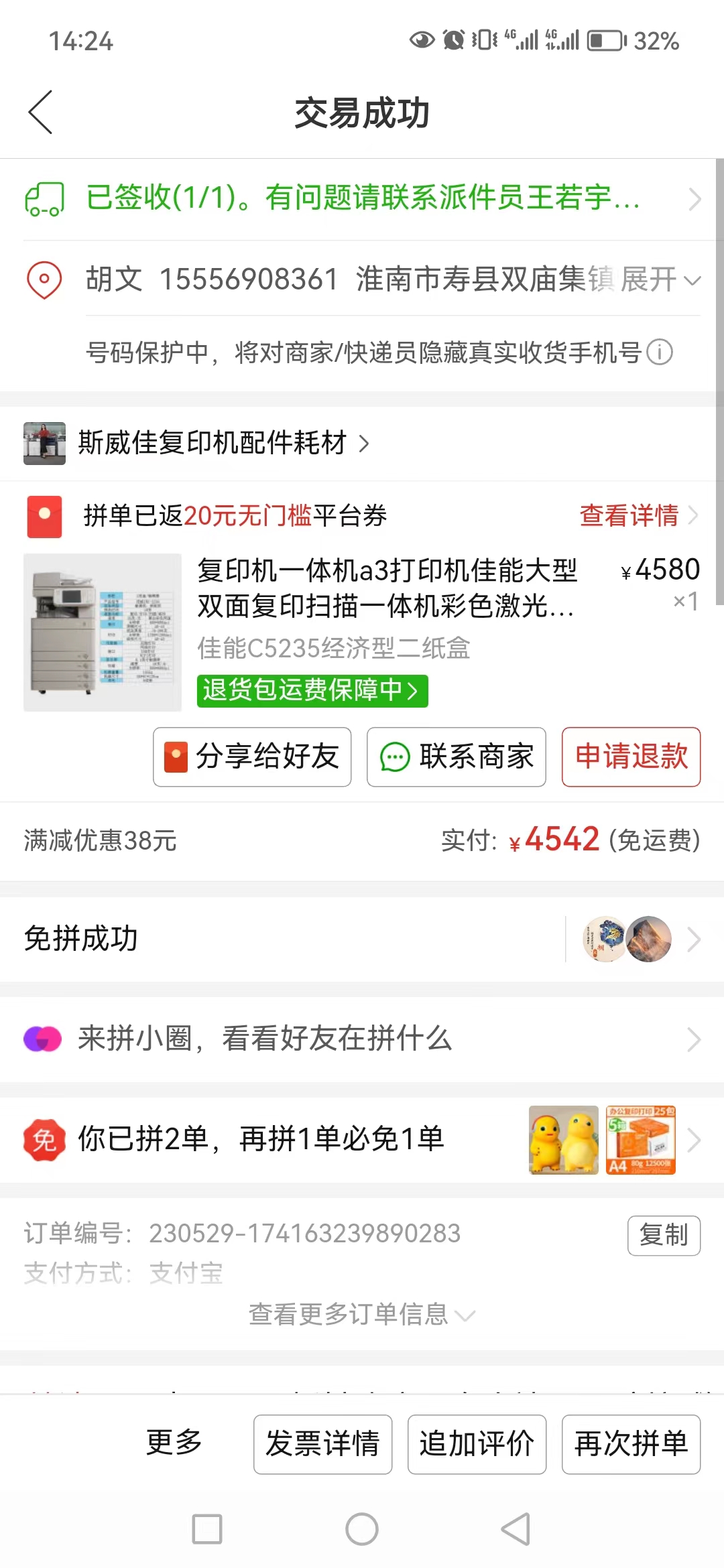
Task: Expand the shipping address with 展开
Action: [x=660, y=279]
